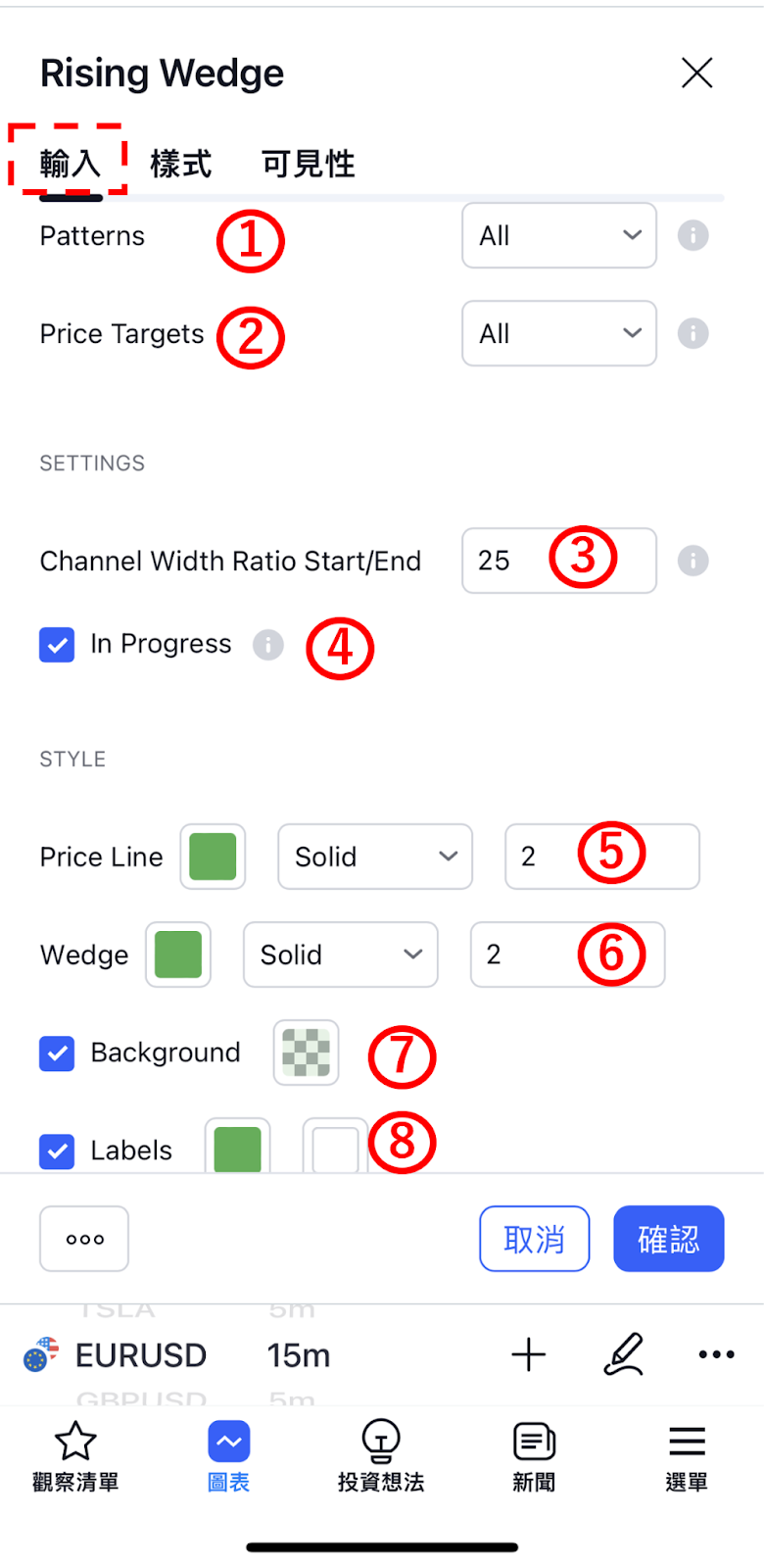Open the 觀察清單 watchlist tab
764x1568 pixels.
75,1457
